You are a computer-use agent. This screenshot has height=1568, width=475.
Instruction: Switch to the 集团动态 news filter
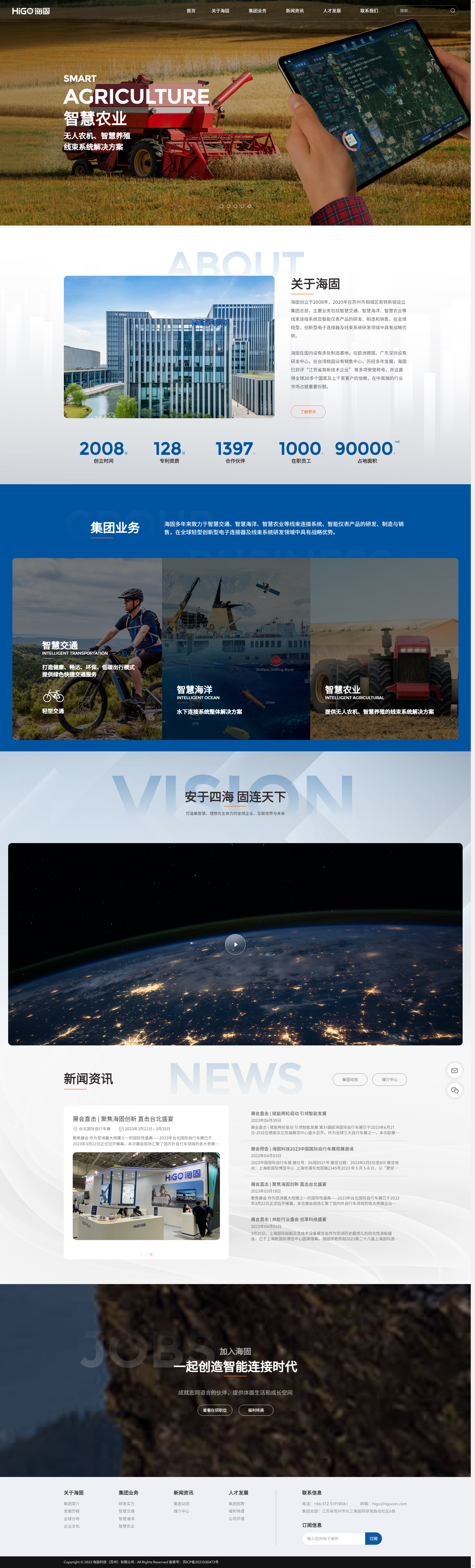tap(350, 1079)
